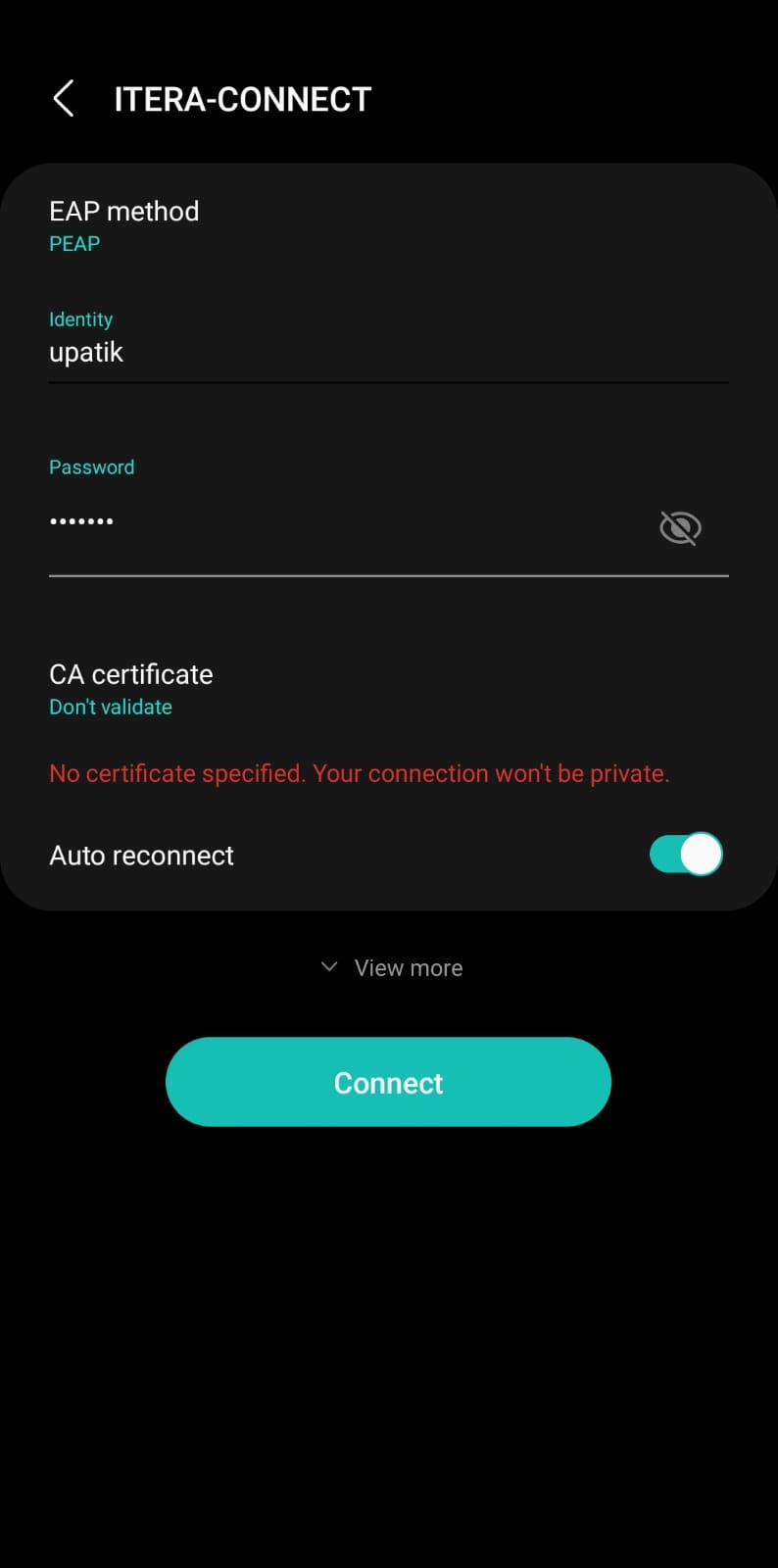Change the CA certificate option

click(x=131, y=689)
